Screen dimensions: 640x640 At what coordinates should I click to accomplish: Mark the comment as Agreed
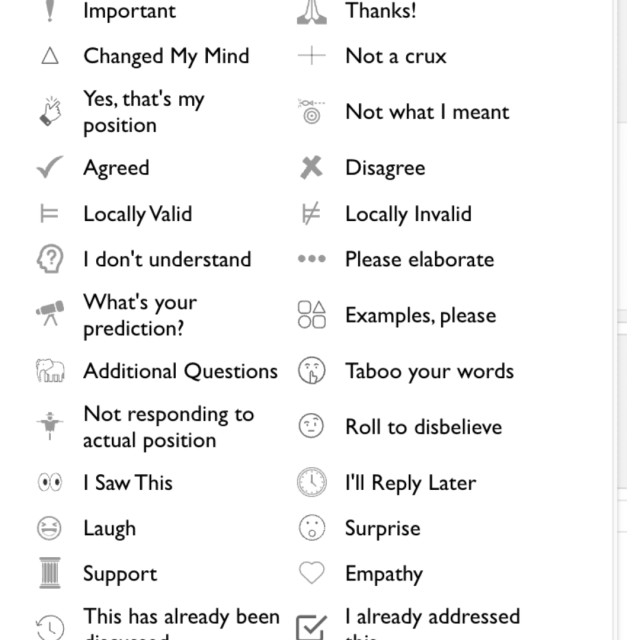116,168
